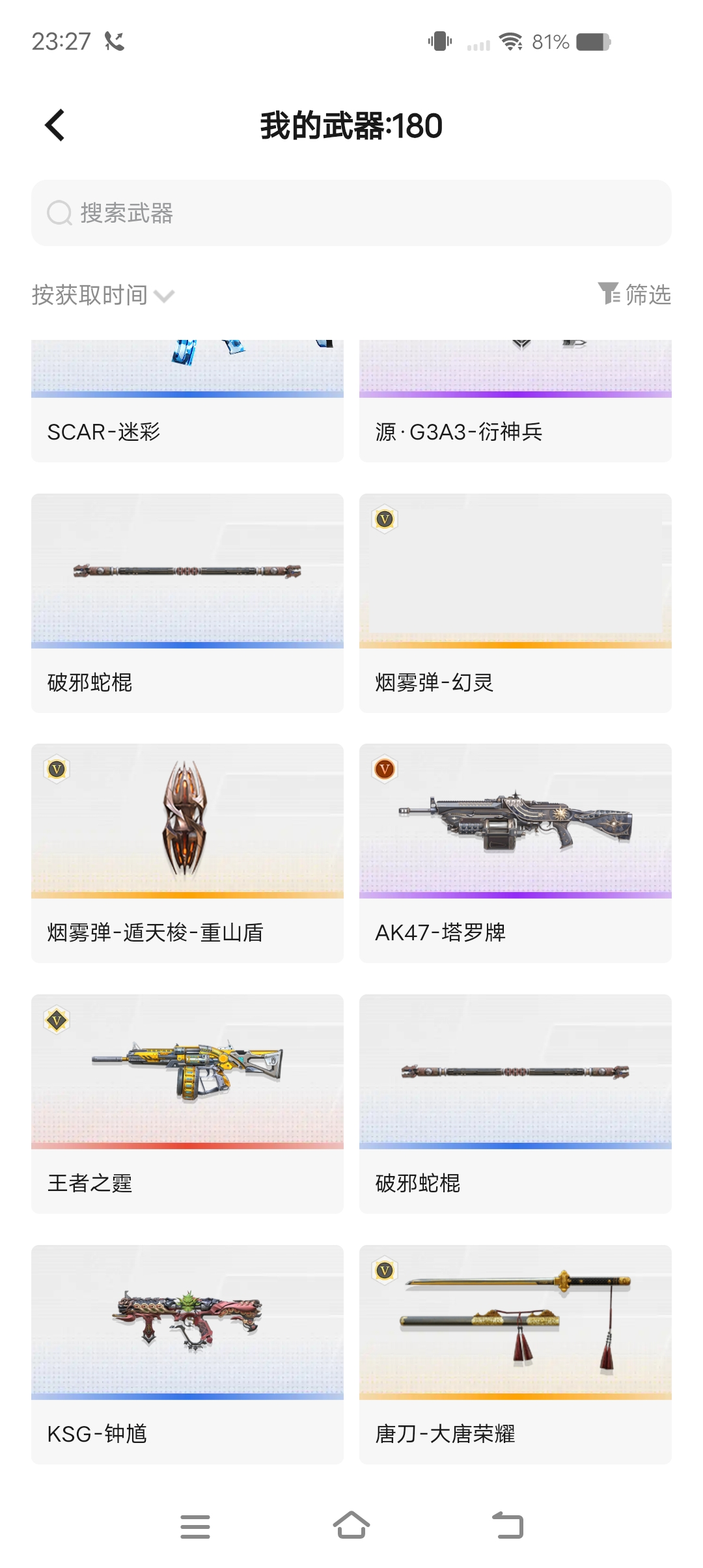Screen dimensions: 703x1568
Task: Tap the 搜索武器 search field
Action: coord(351,213)
